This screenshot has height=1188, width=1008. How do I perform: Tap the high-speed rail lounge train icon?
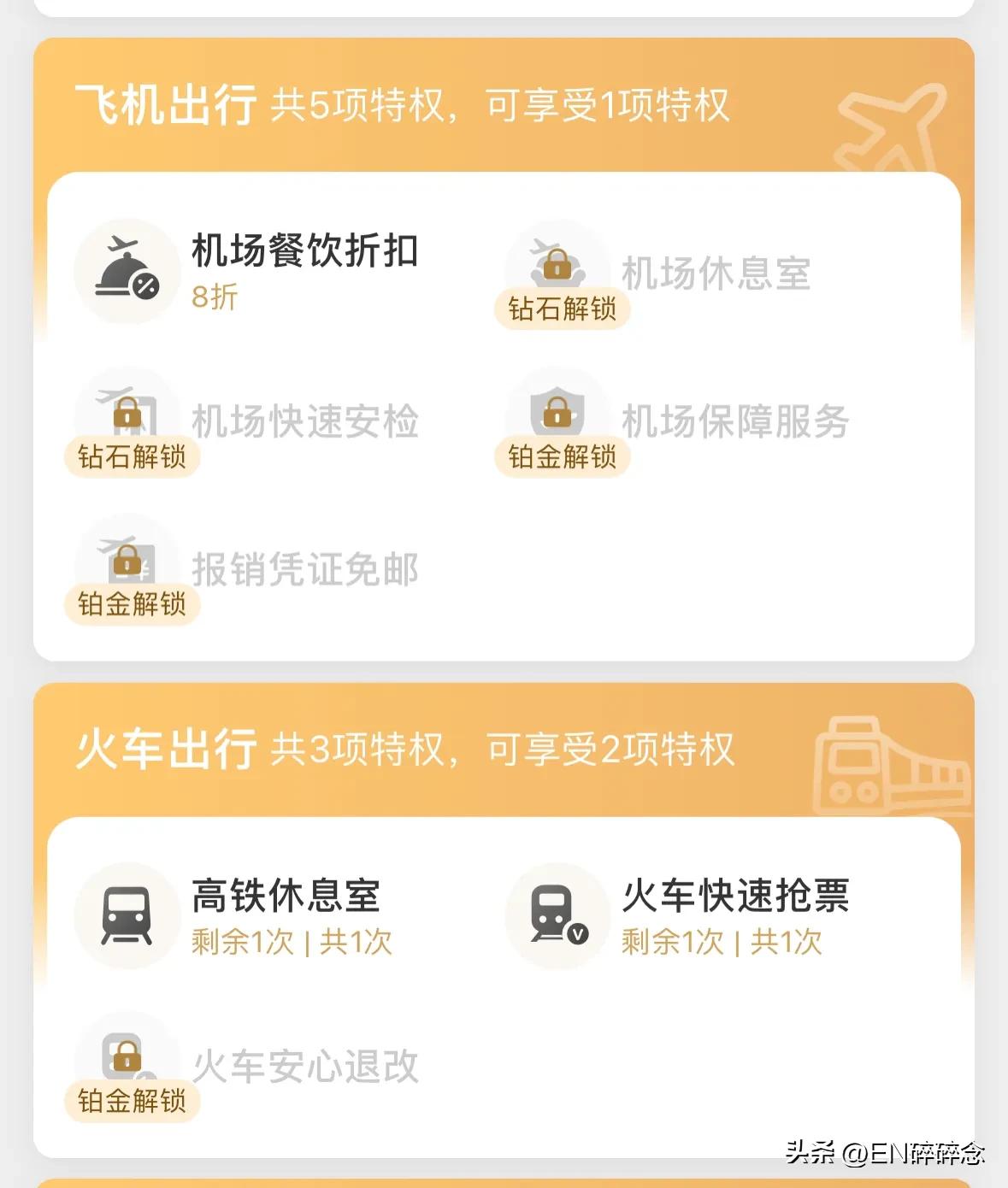point(128,915)
